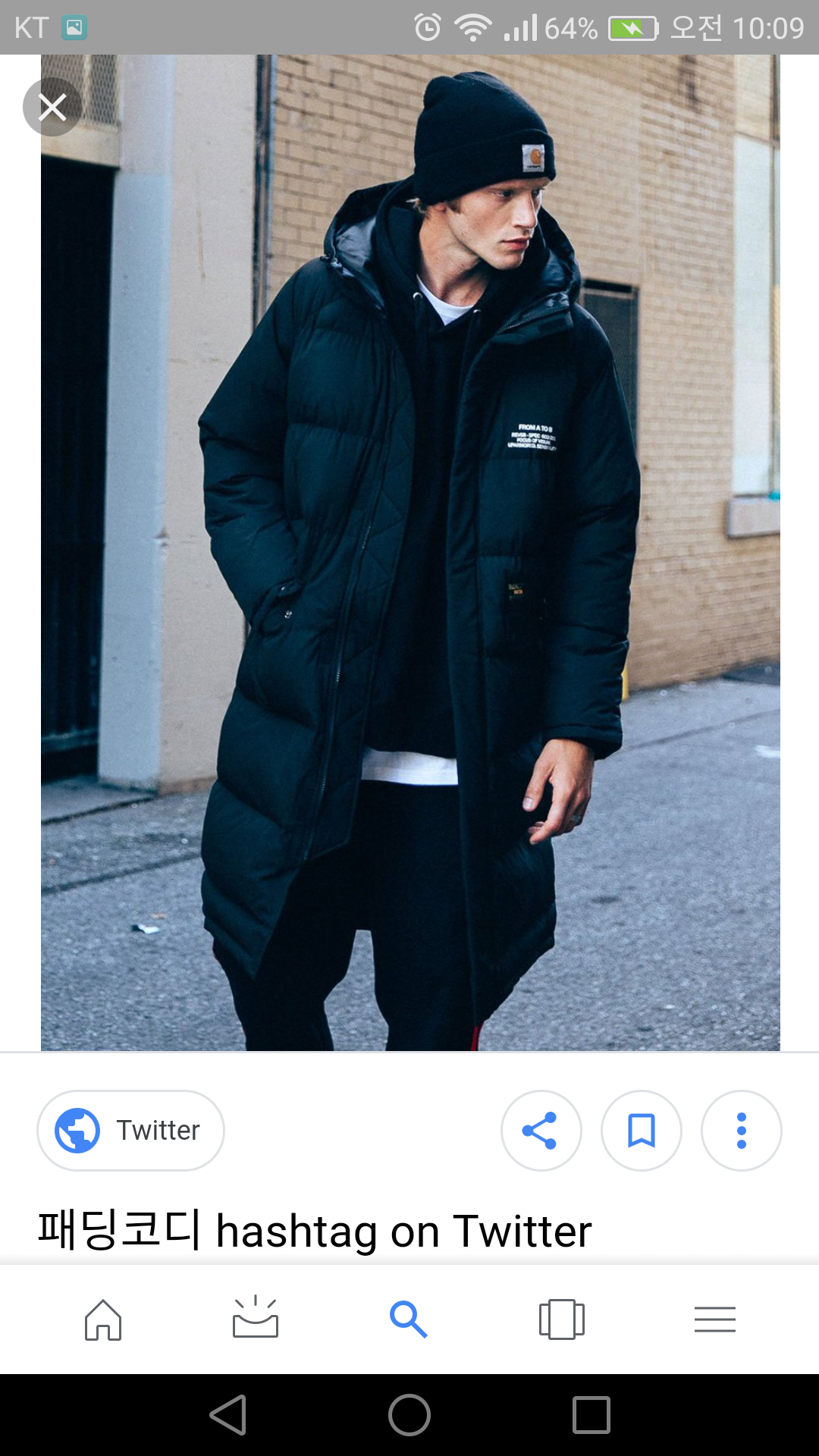Go to the Home tab
The width and height of the screenshot is (819, 1456).
[103, 1319]
